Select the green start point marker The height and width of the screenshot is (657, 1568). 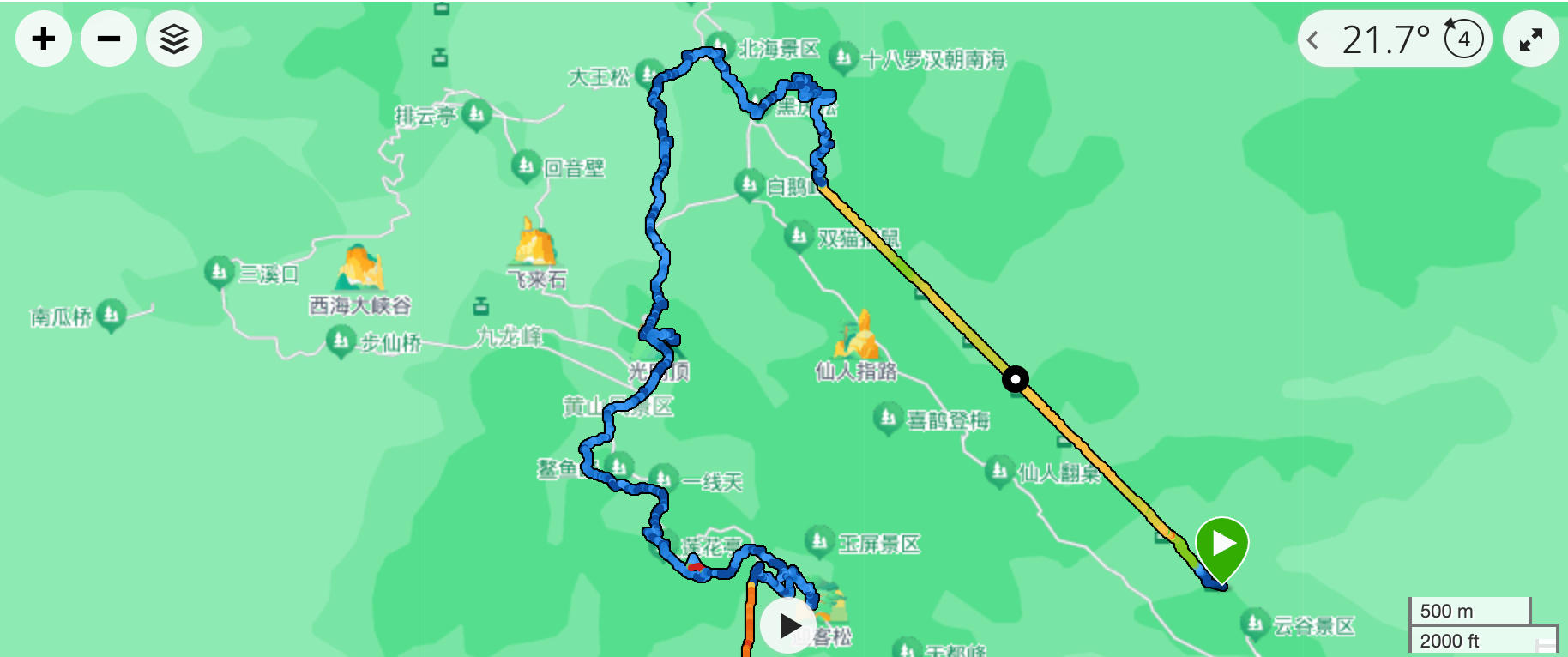[1222, 545]
